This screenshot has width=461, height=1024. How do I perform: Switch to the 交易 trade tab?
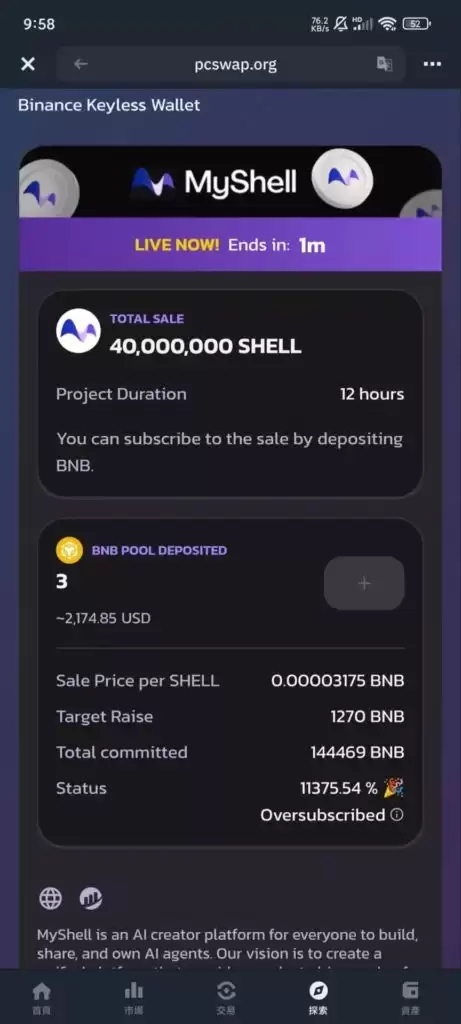226,997
